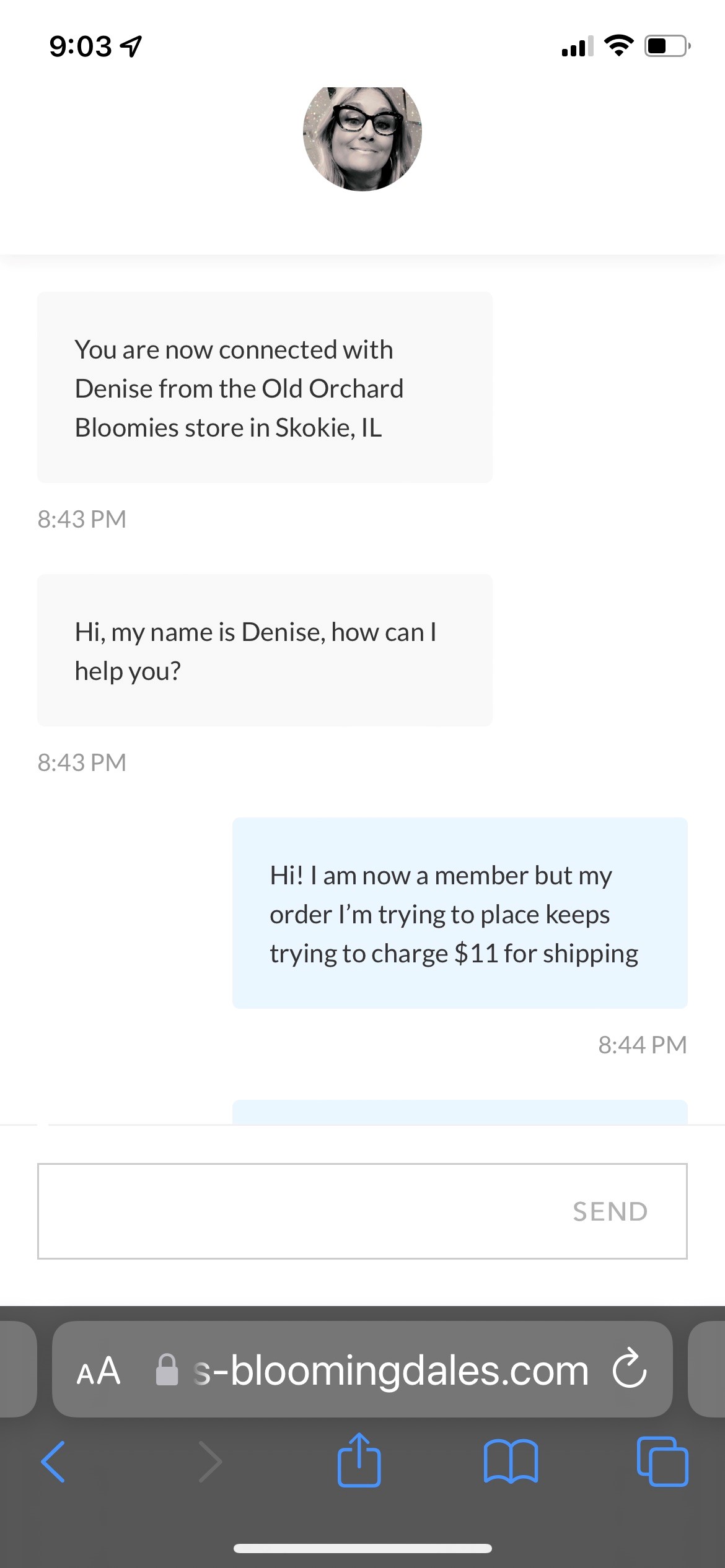Image resolution: width=725 pixels, height=1568 pixels.
Task: Tap the location arrow in status bar
Action: 130,46
